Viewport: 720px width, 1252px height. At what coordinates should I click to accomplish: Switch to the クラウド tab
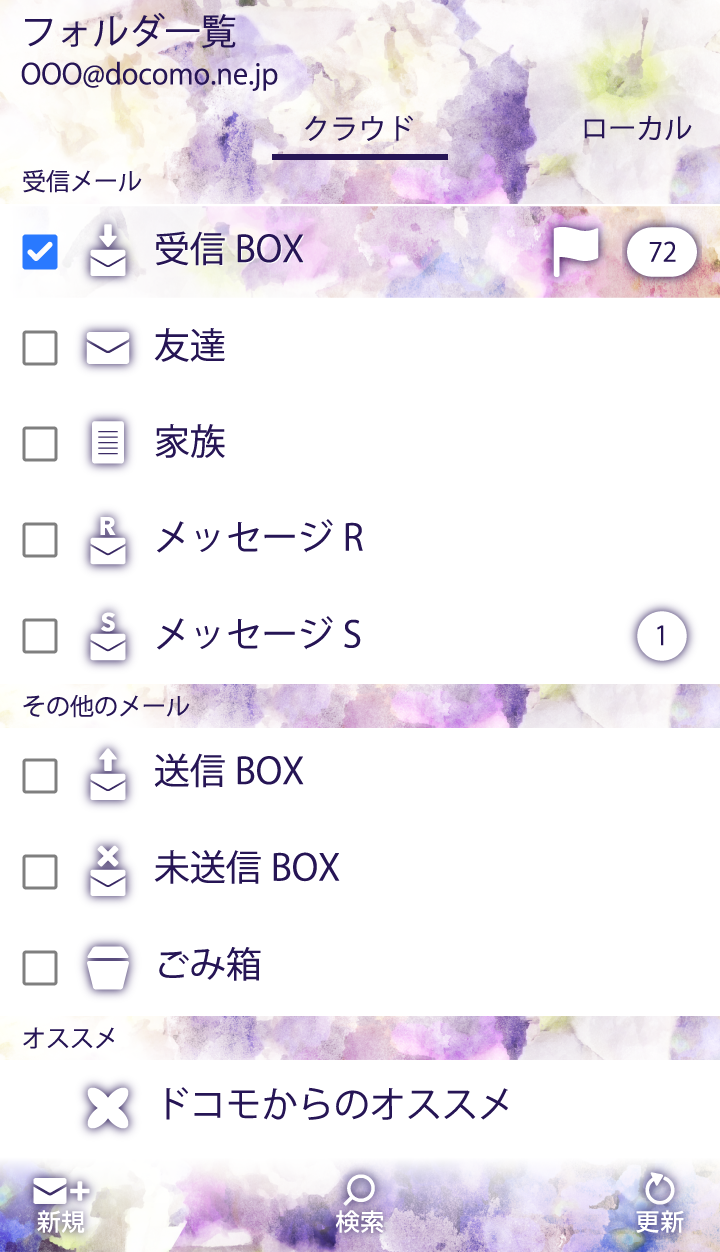pos(359,130)
